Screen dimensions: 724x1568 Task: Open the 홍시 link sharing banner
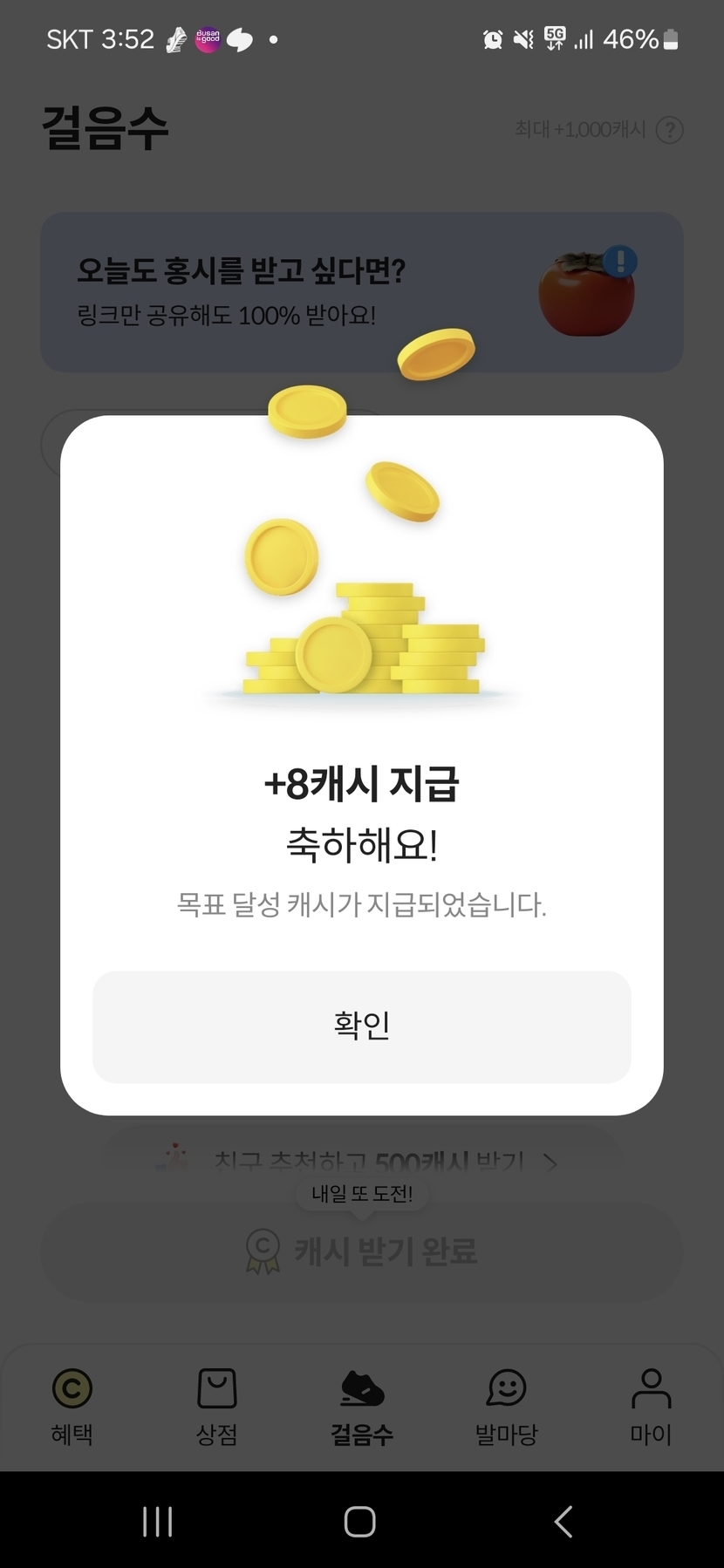pyautogui.click(x=361, y=292)
